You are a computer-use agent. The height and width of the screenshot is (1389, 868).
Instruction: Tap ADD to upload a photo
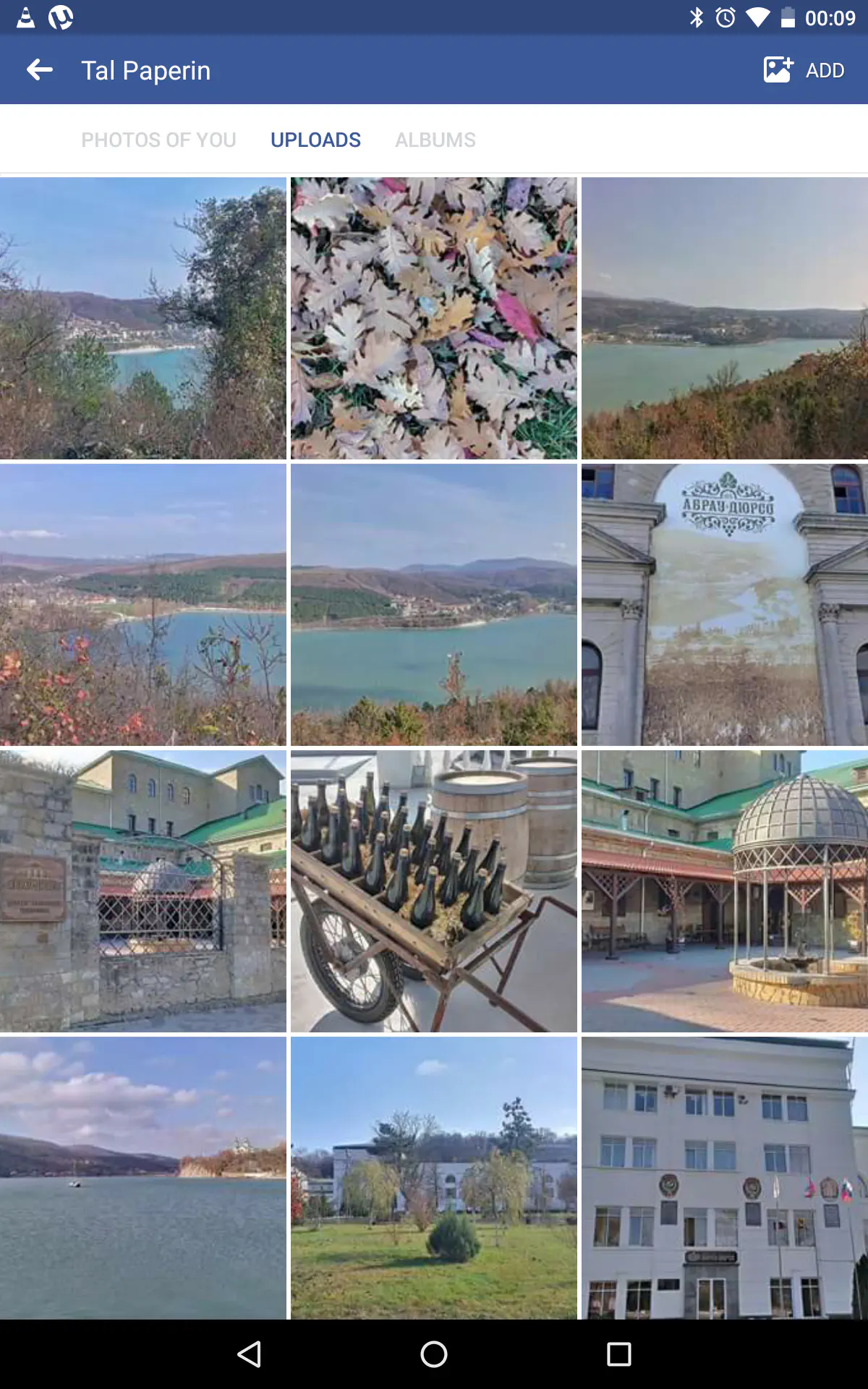pos(804,70)
